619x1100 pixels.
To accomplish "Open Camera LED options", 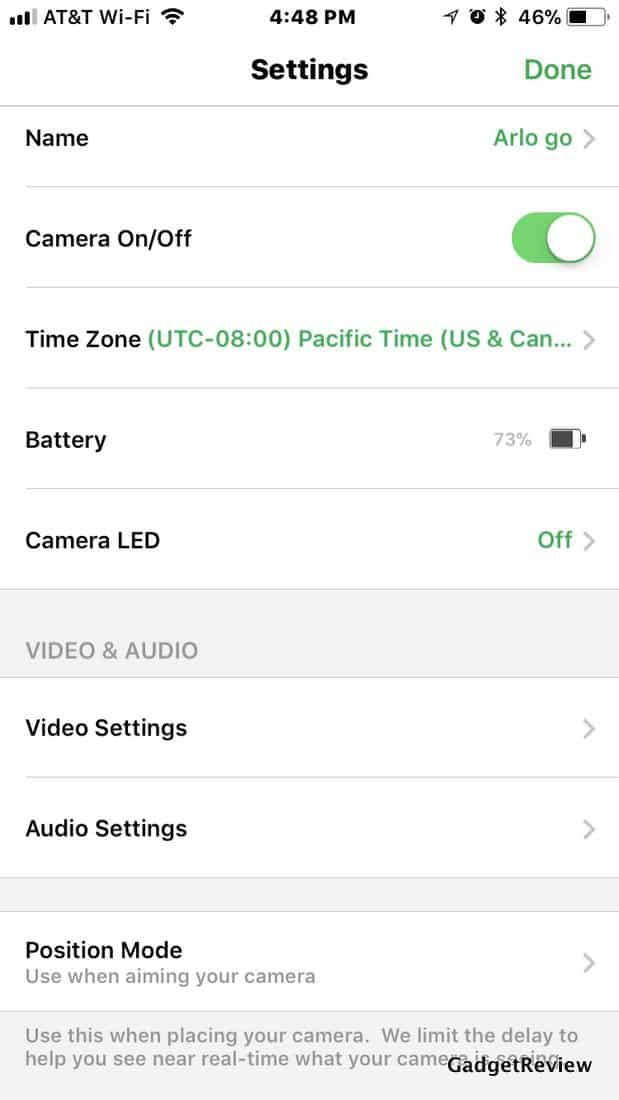I will point(310,539).
